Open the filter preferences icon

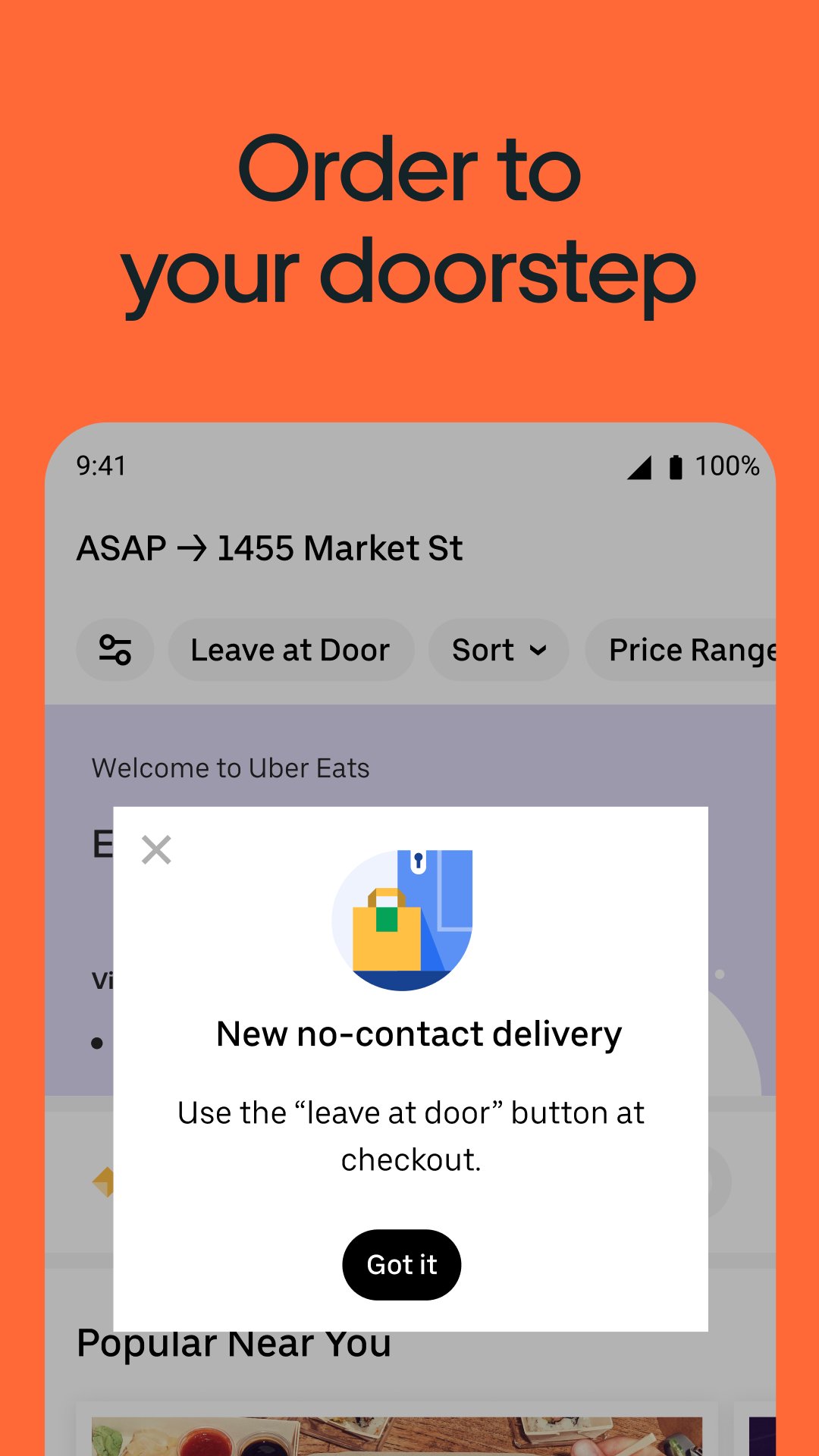point(115,649)
